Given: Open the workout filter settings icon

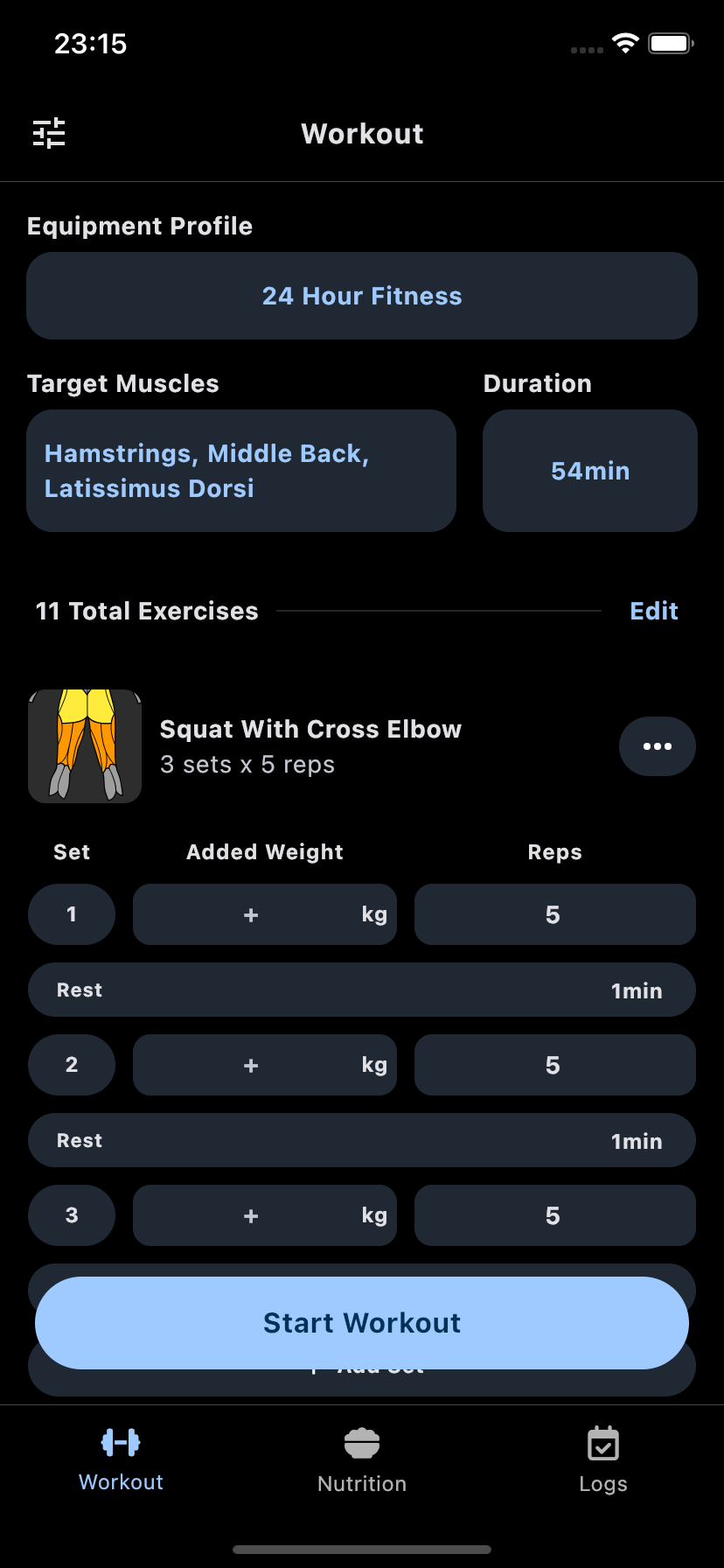Looking at the screenshot, I should point(49,133).
